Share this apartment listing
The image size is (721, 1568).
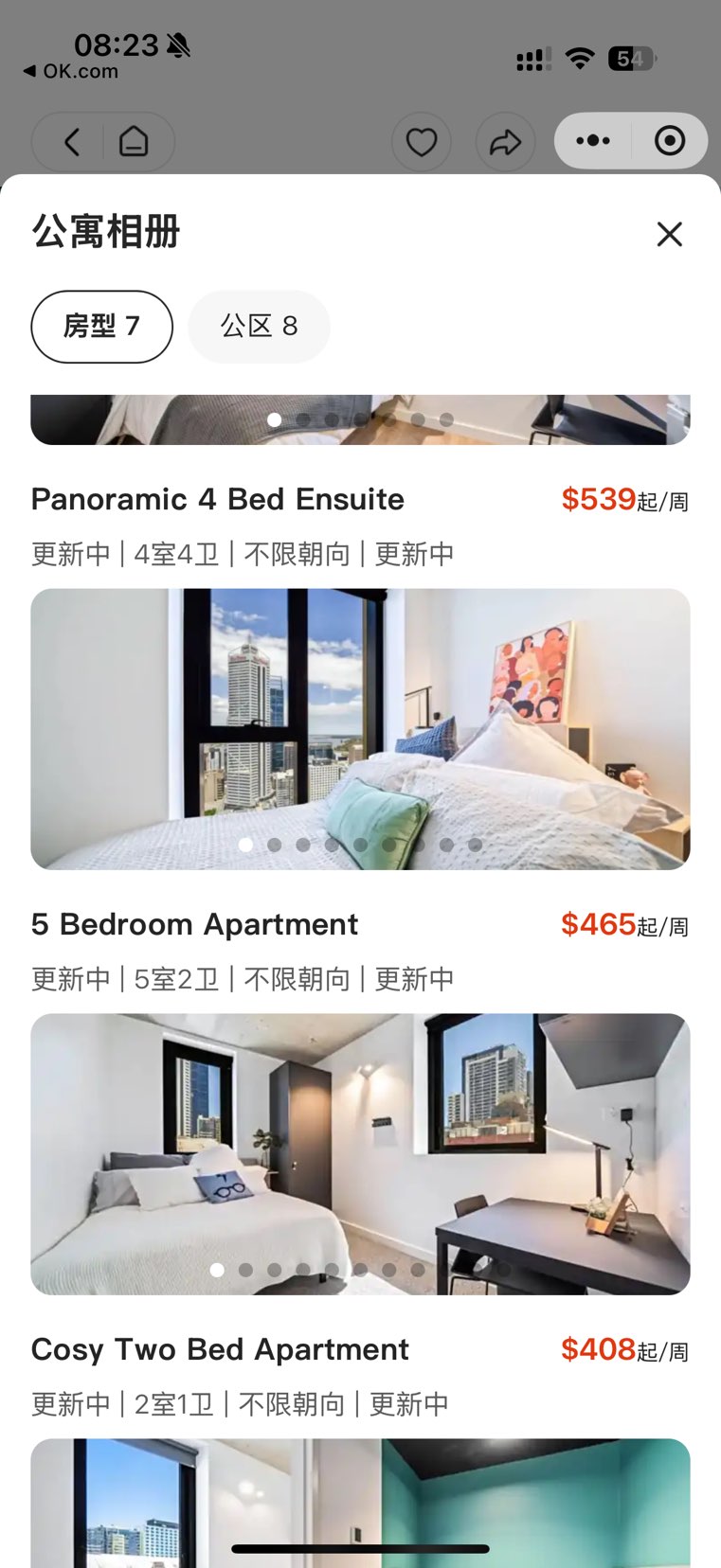(505, 142)
